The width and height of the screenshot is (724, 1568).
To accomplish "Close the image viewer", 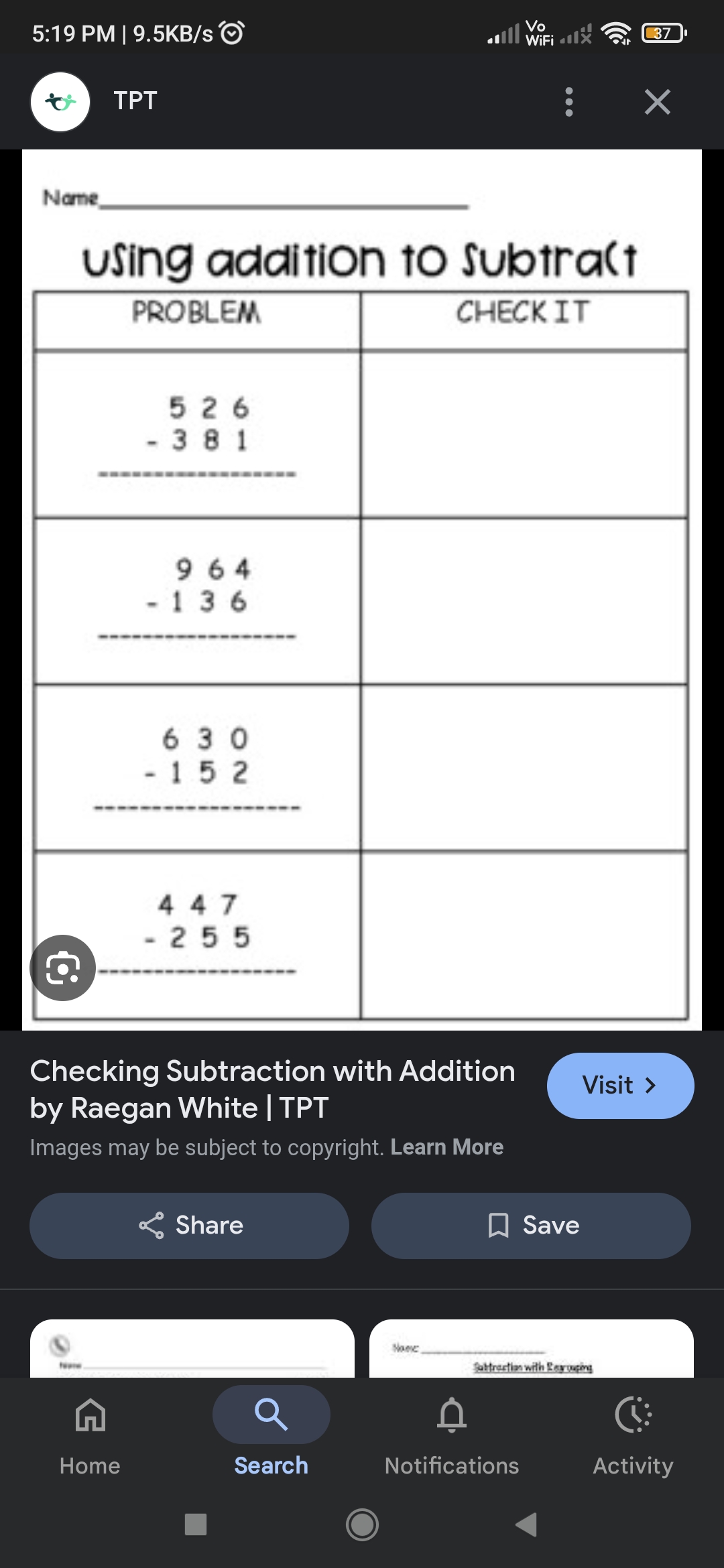I will click(x=657, y=102).
